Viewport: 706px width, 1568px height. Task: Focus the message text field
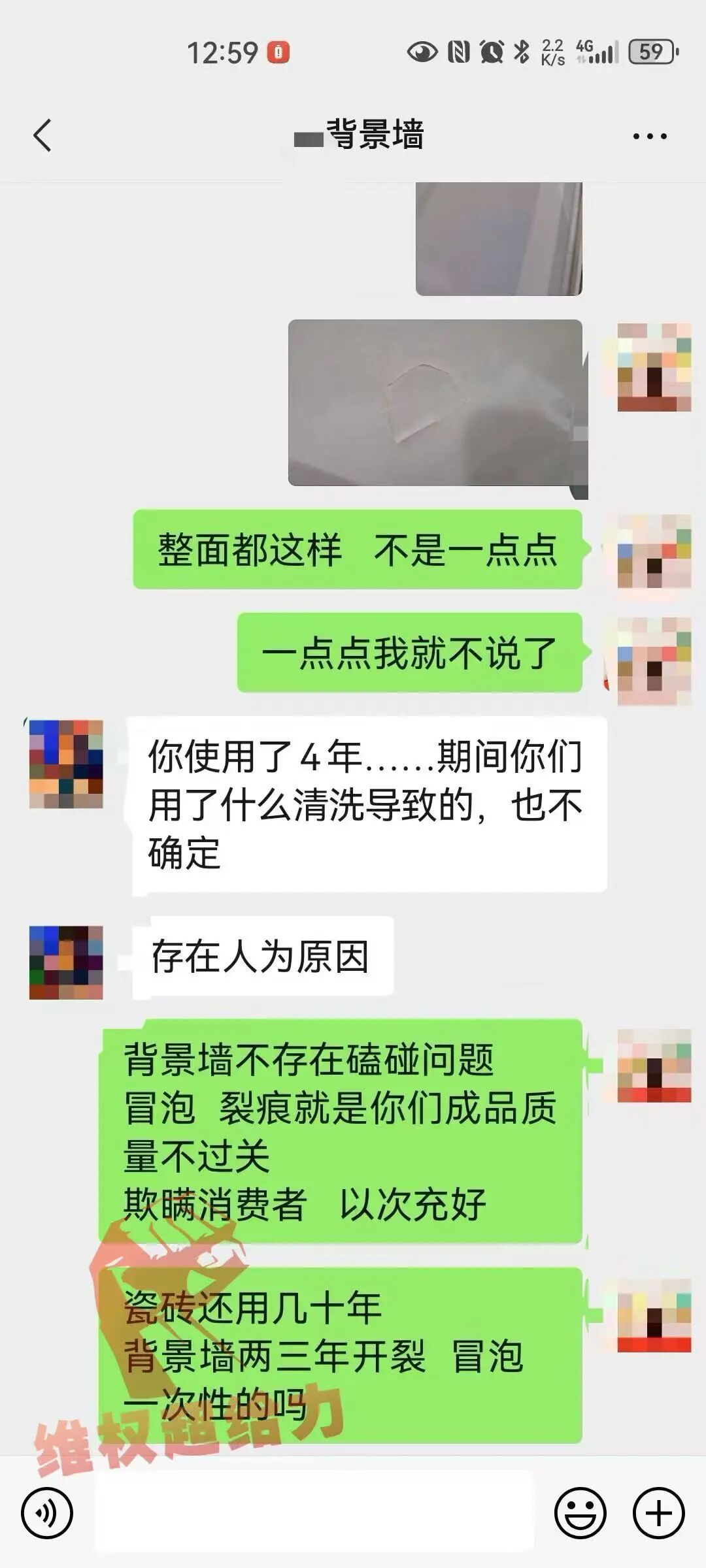click(x=314, y=1512)
